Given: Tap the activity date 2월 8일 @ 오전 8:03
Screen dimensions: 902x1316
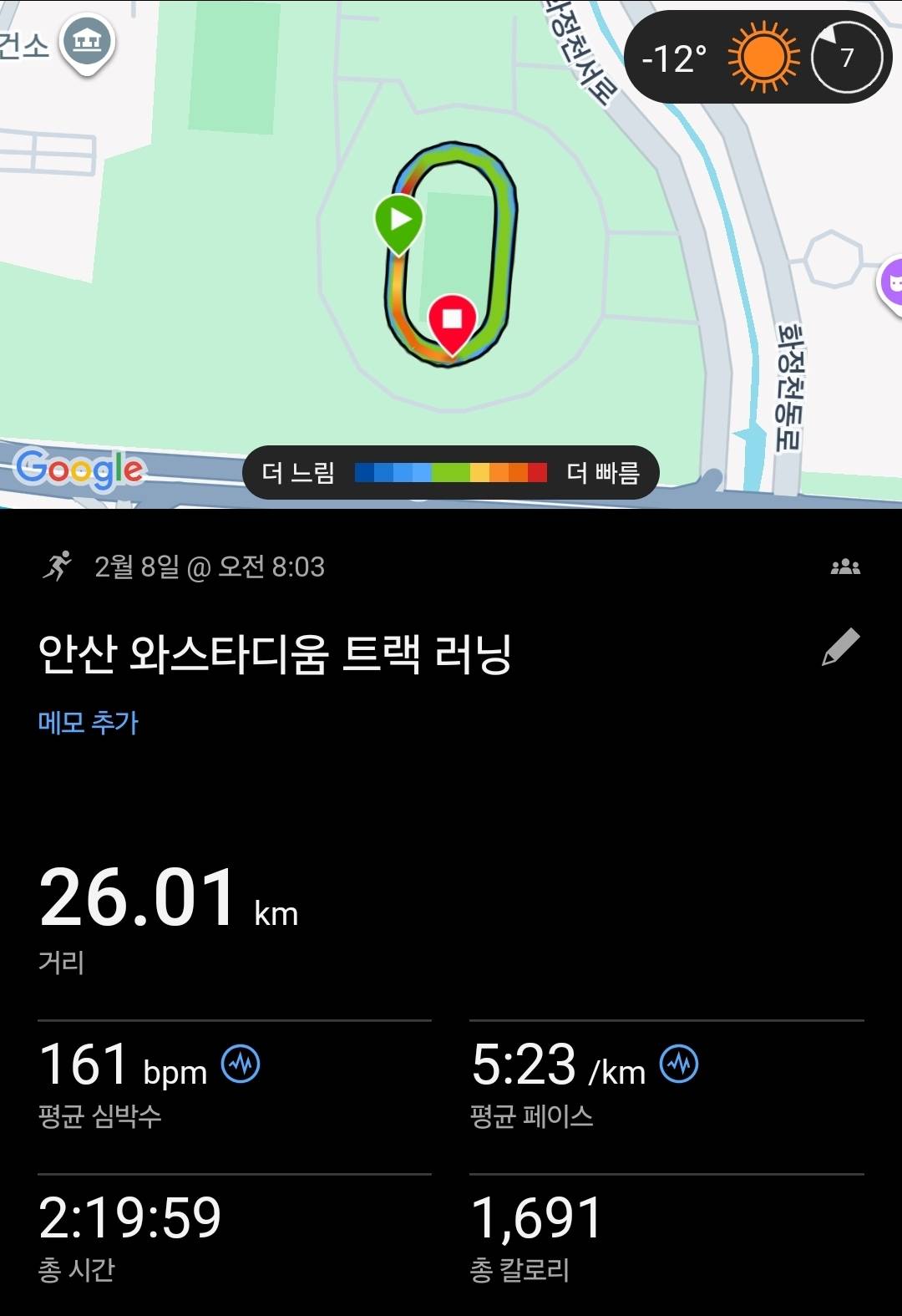Looking at the screenshot, I should click(209, 568).
